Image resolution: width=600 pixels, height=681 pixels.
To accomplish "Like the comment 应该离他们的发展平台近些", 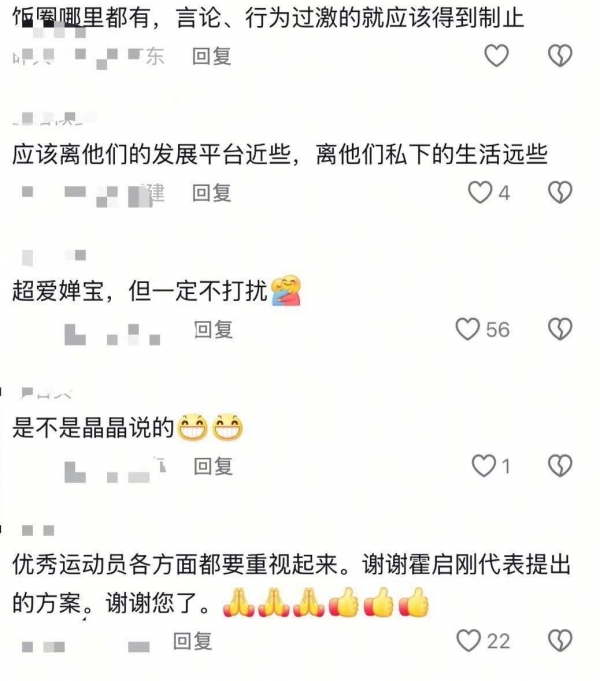I will [x=481, y=192].
